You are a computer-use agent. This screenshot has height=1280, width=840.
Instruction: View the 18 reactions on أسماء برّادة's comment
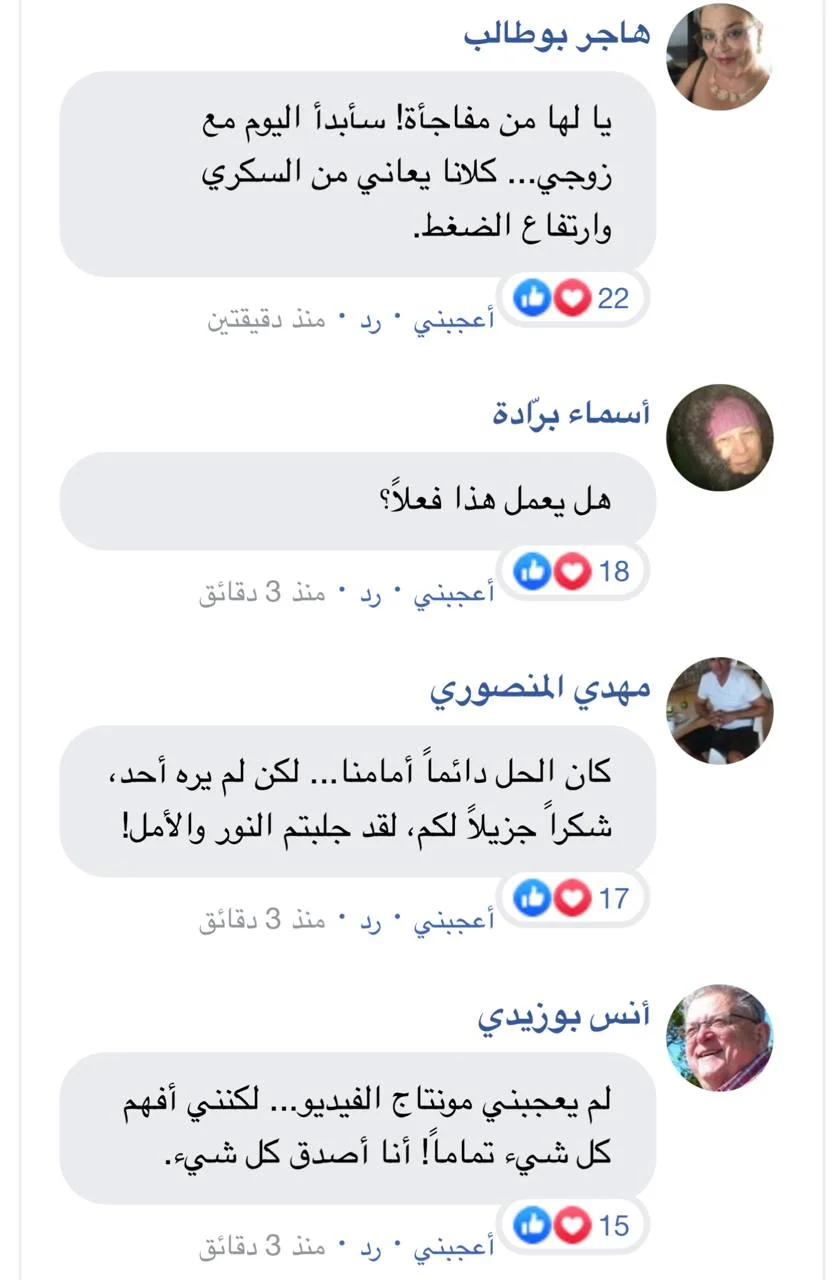click(x=572, y=571)
